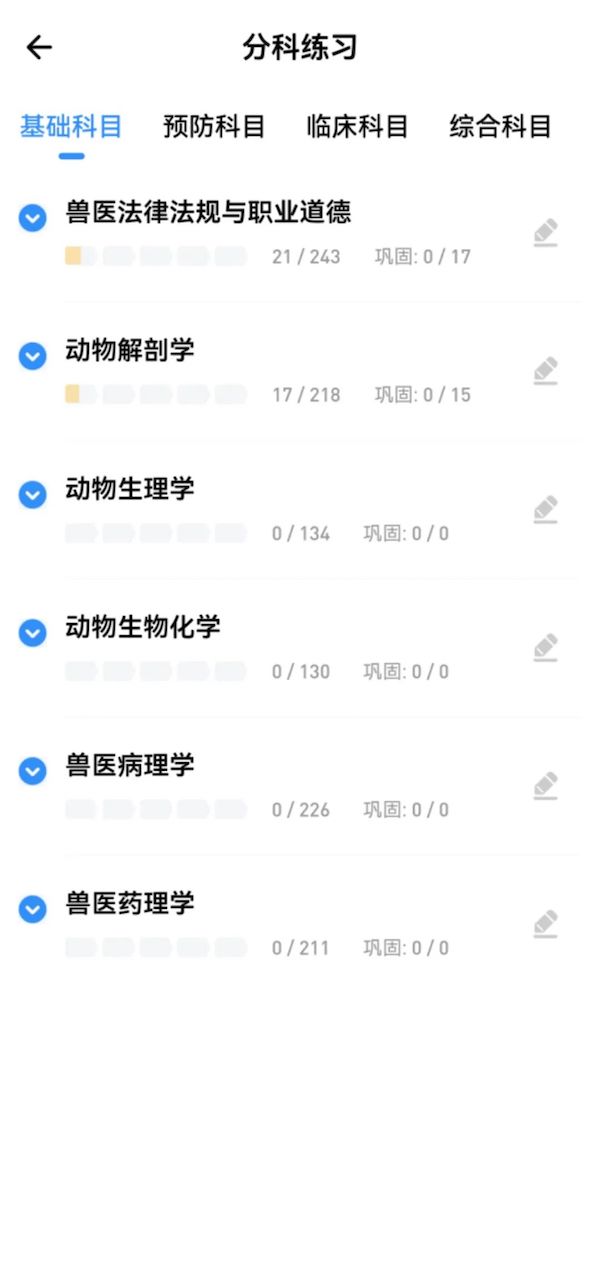Screen dimensions: 600x1266
Task: Expand the 动物解剖学 chevron
Action: 33,355
